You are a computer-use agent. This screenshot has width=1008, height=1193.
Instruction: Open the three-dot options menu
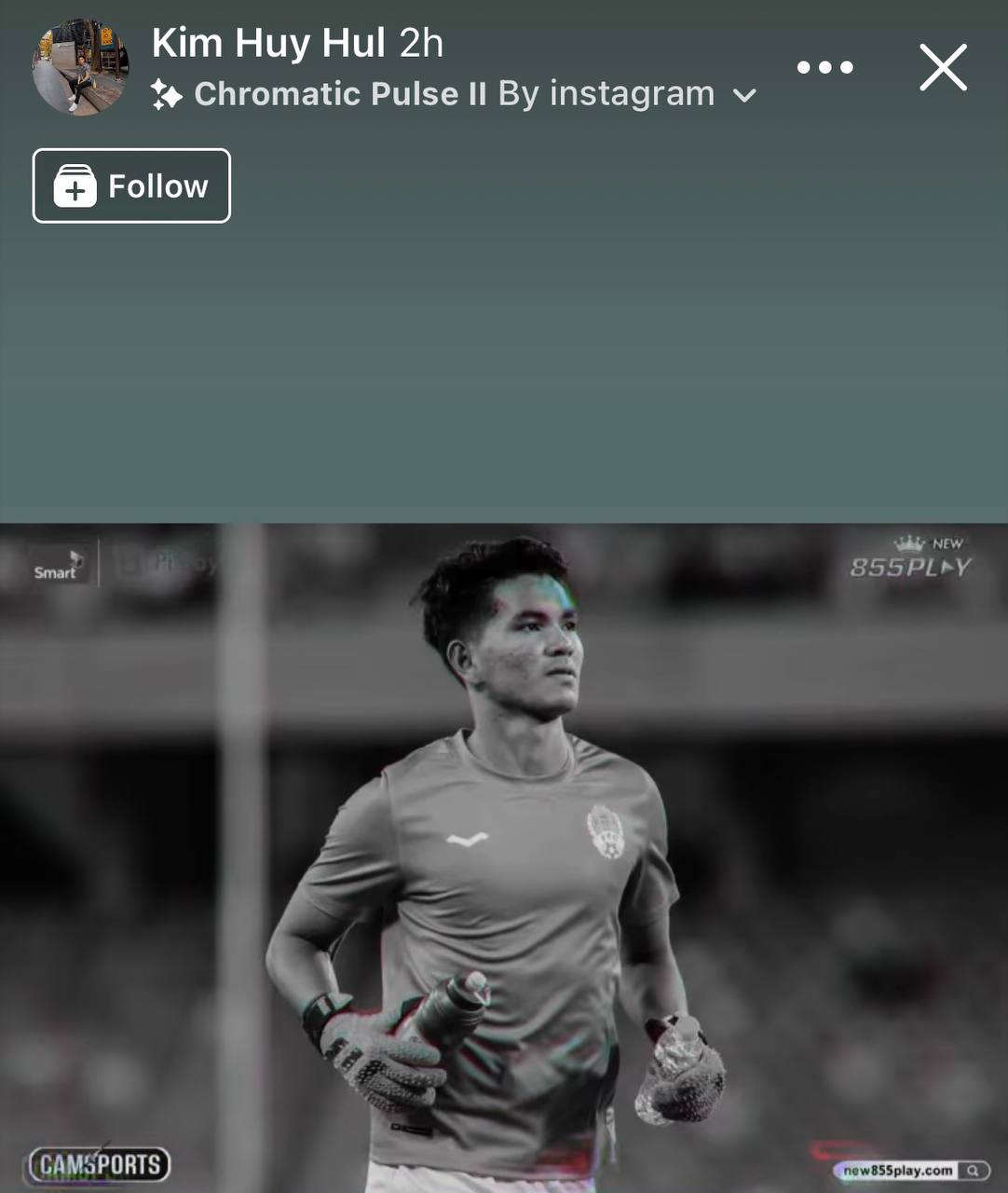pos(824,67)
